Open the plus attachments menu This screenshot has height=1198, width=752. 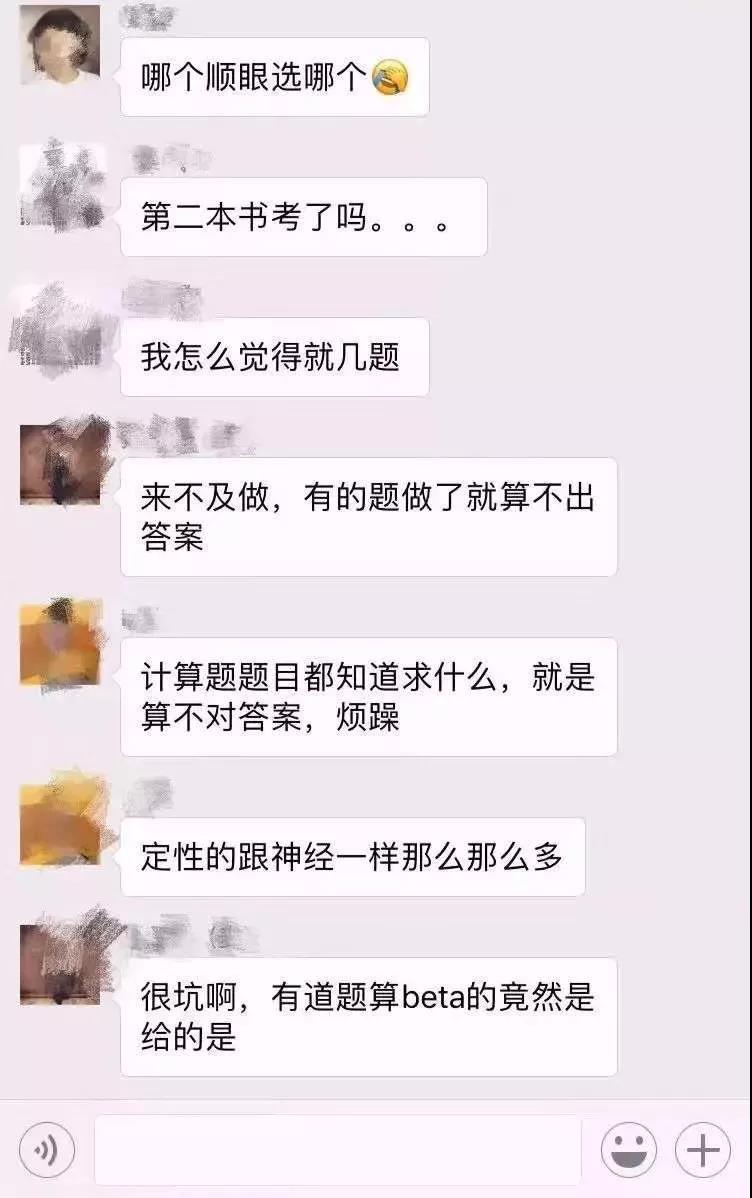(703, 1150)
